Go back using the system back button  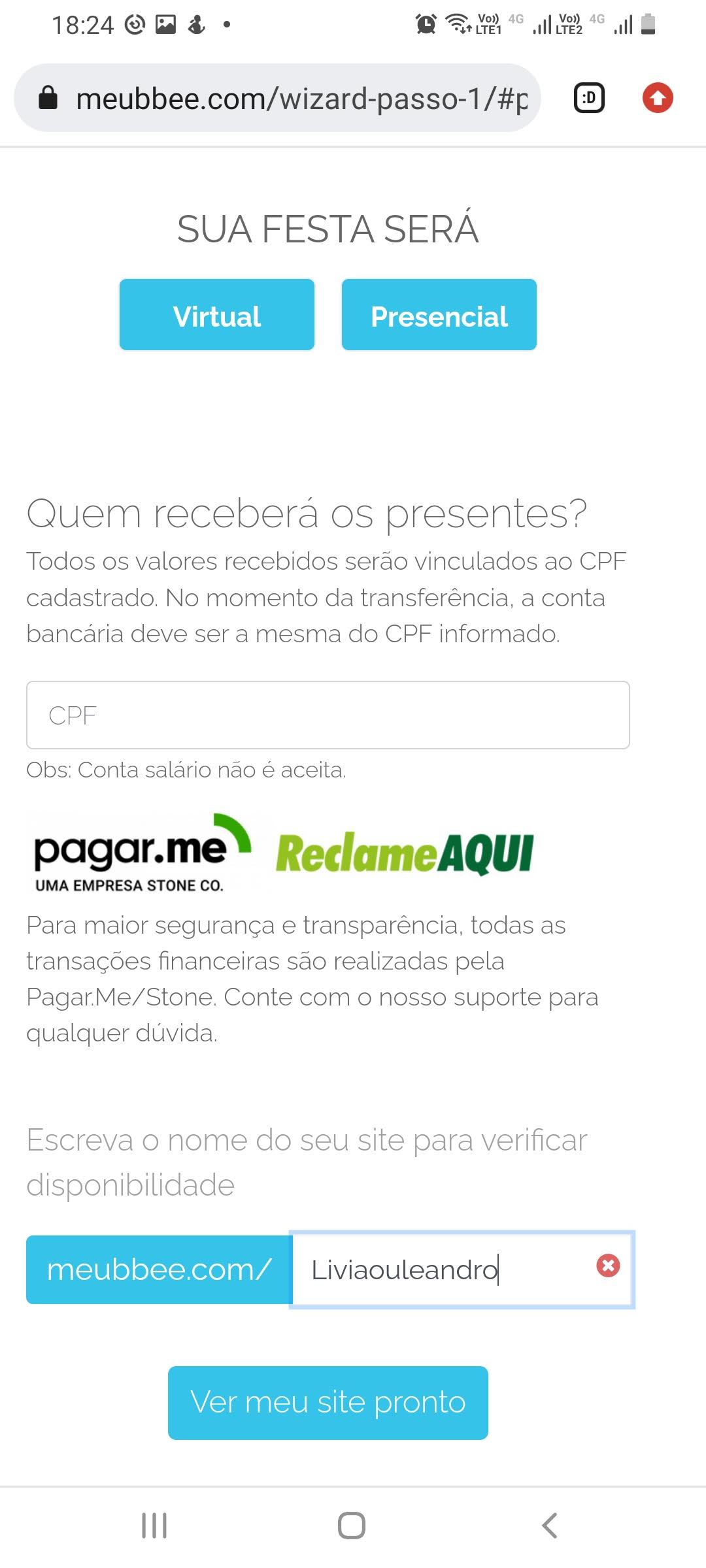pos(550,1526)
